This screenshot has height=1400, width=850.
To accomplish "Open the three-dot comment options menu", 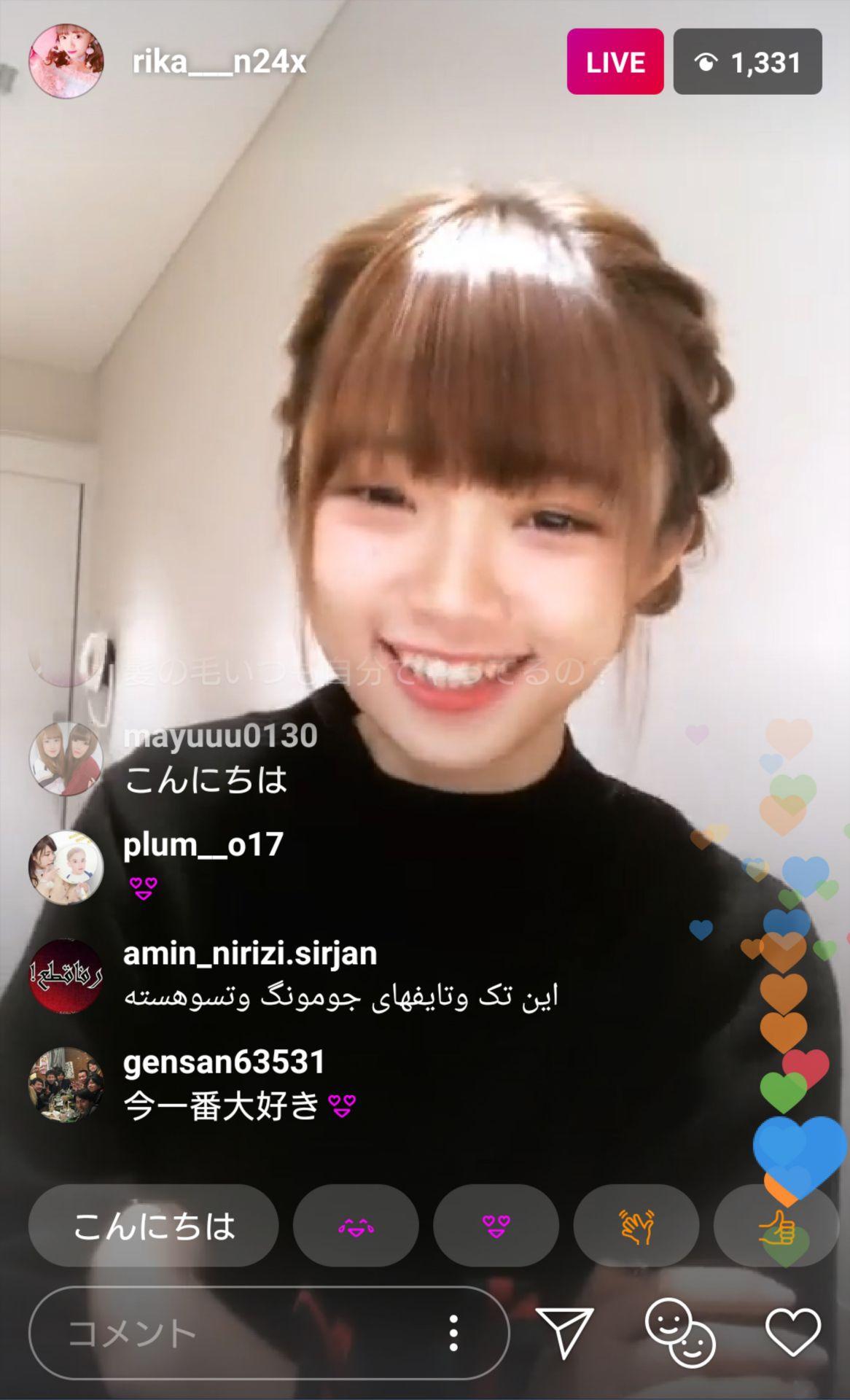I will (453, 1334).
